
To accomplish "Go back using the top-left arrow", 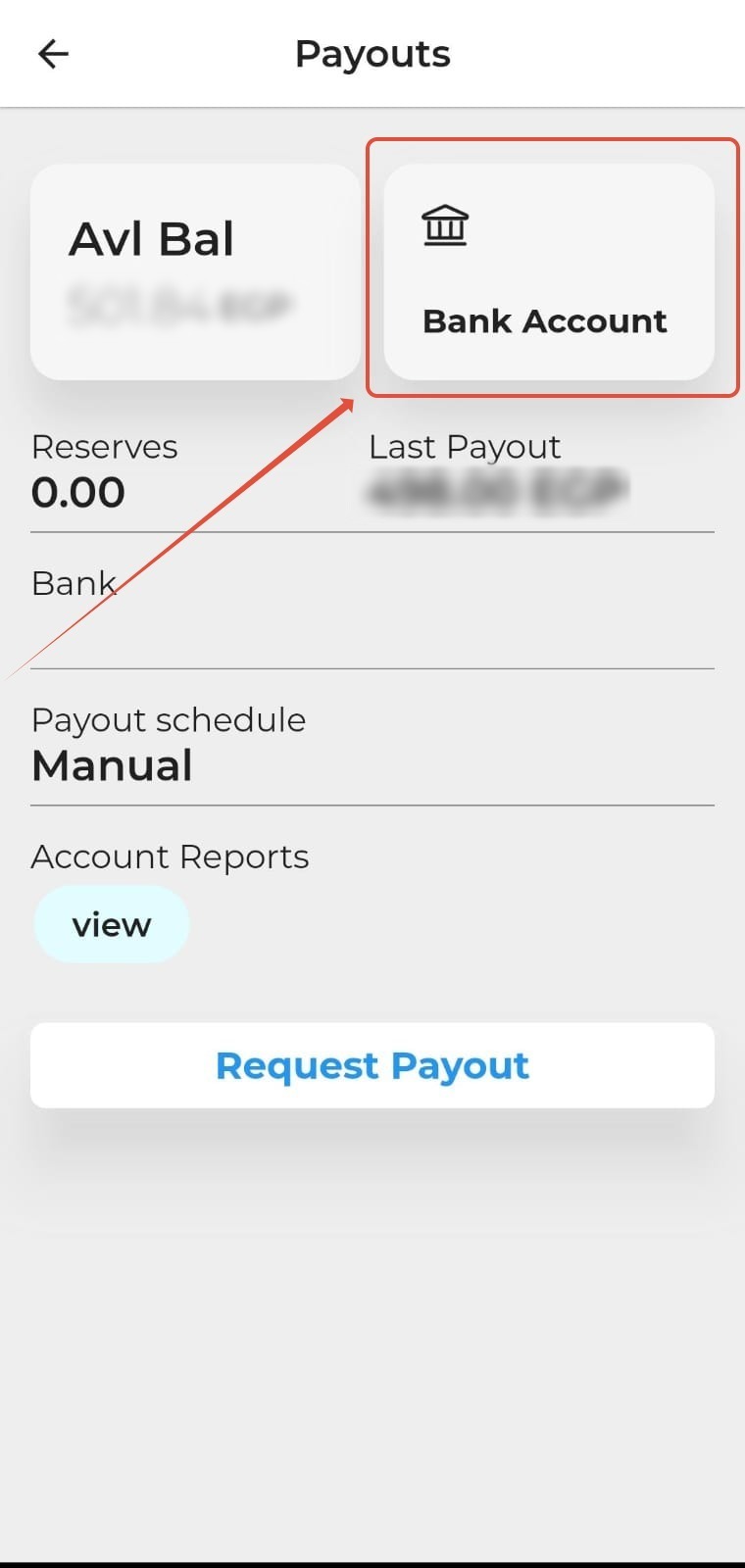I will [53, 53].
